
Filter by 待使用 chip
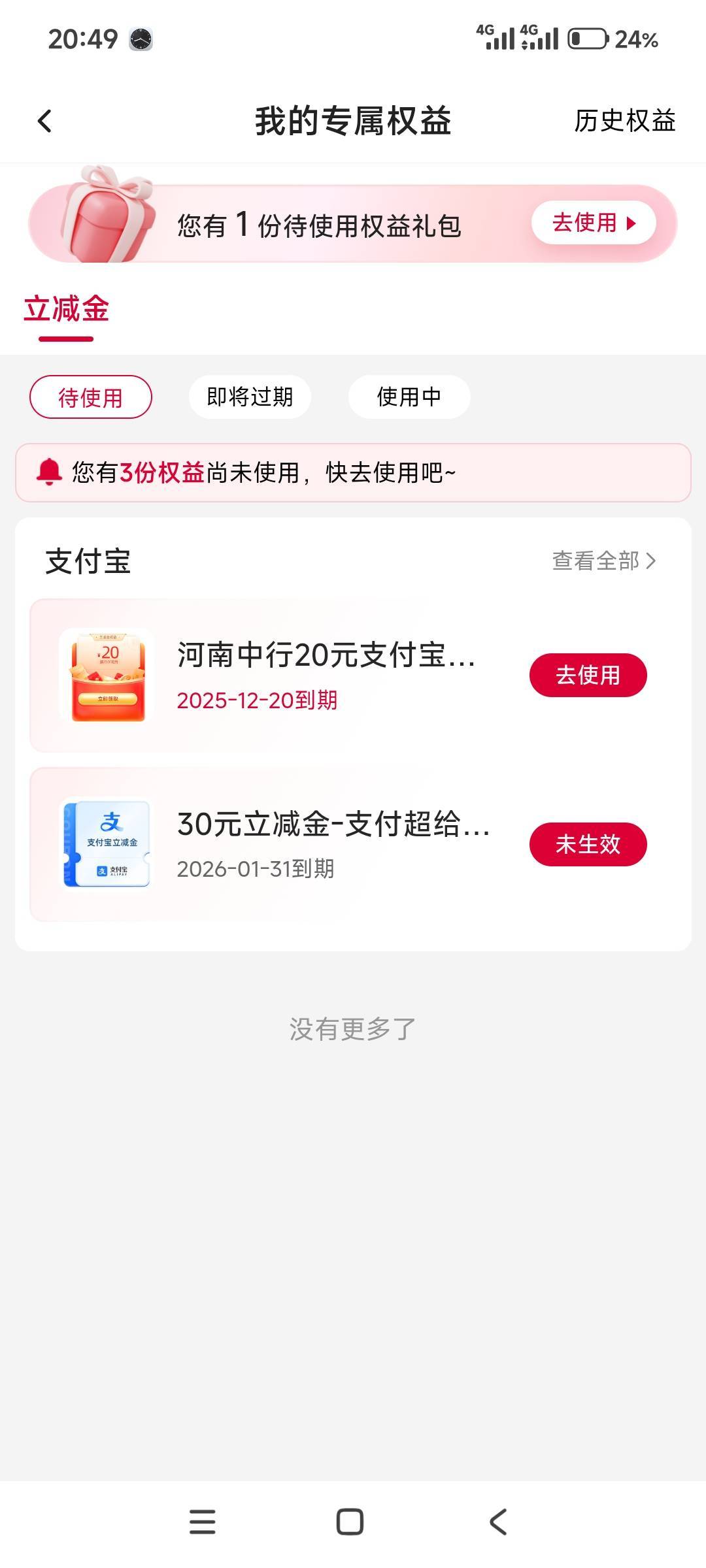coord(91,397)
